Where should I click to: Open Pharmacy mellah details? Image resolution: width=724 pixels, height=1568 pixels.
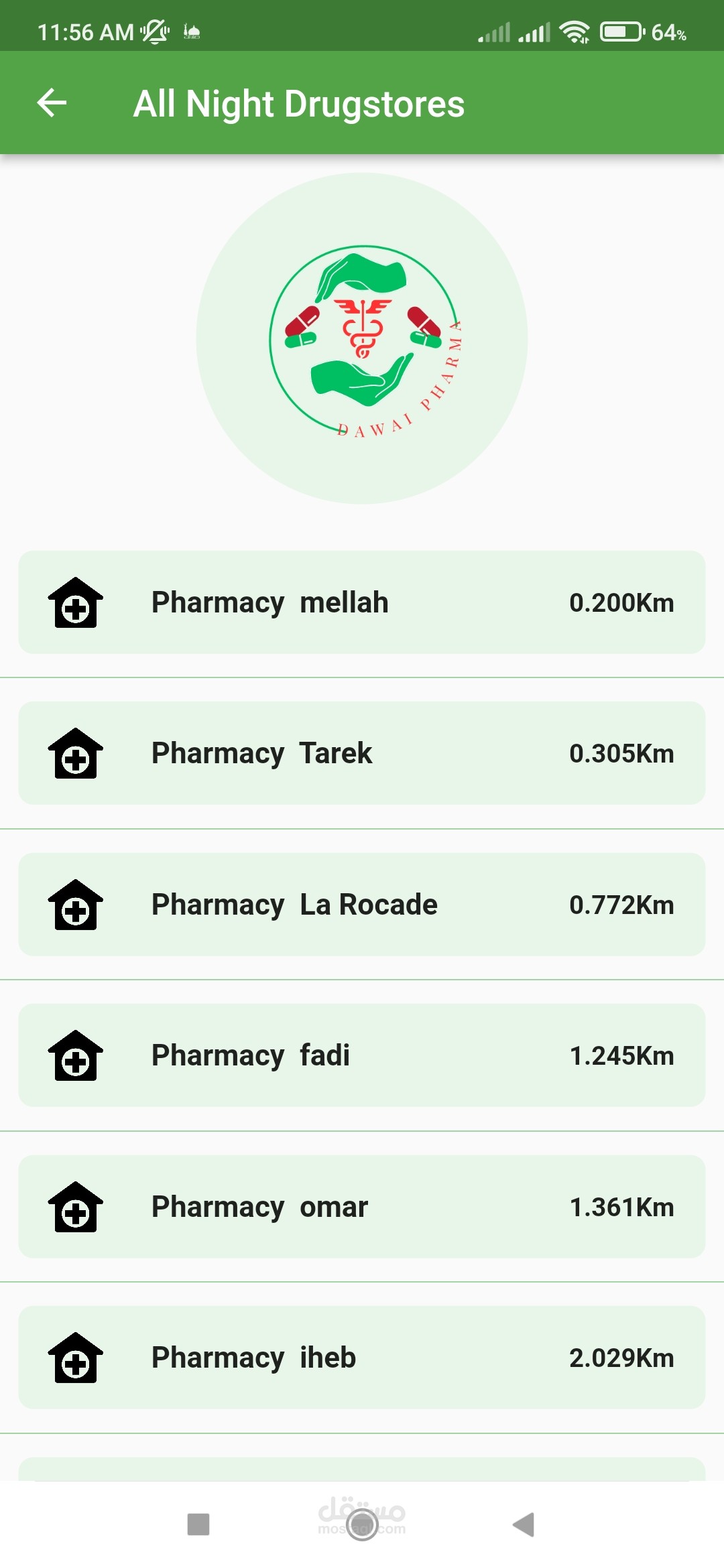pos(362,602)
